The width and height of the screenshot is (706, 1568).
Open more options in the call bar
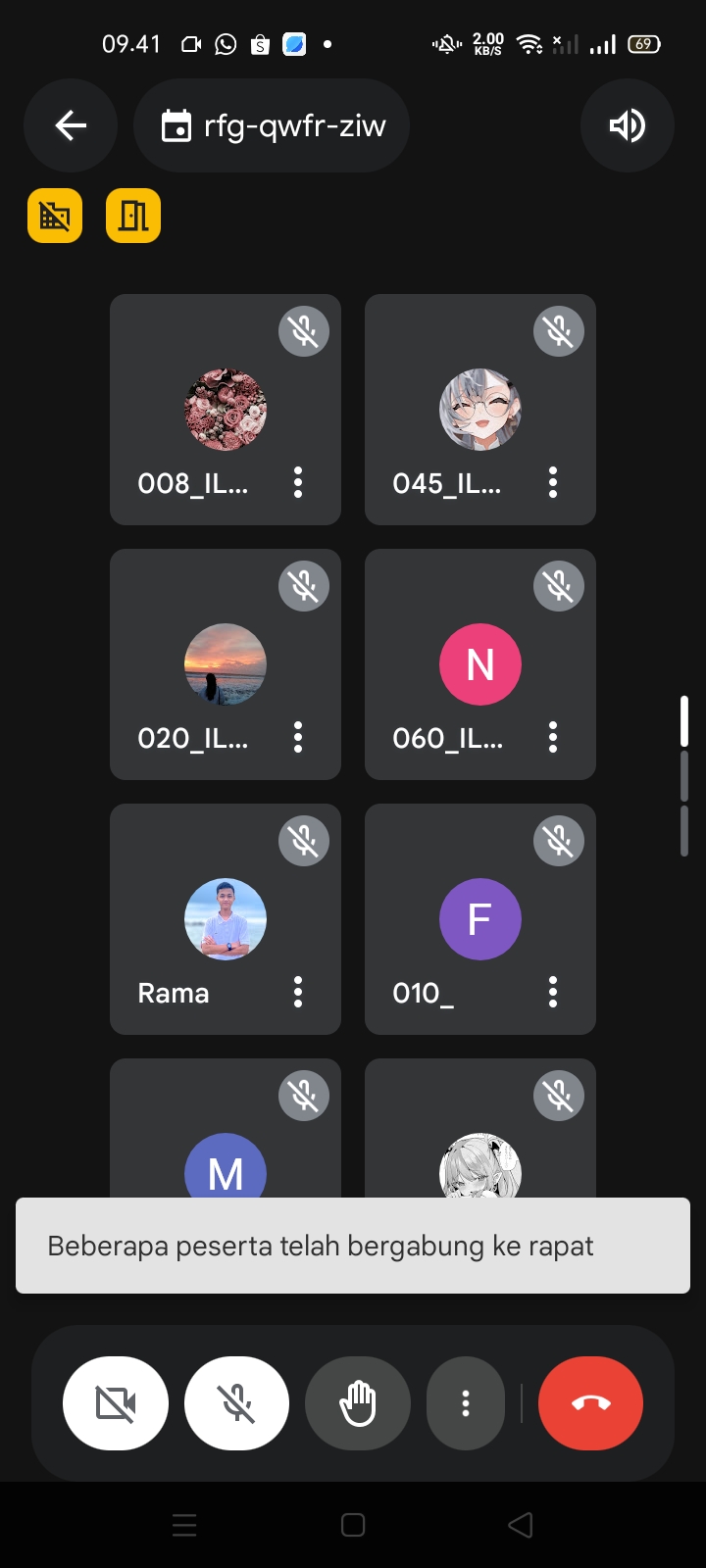pyautogui.click(x=466, y=1403)
